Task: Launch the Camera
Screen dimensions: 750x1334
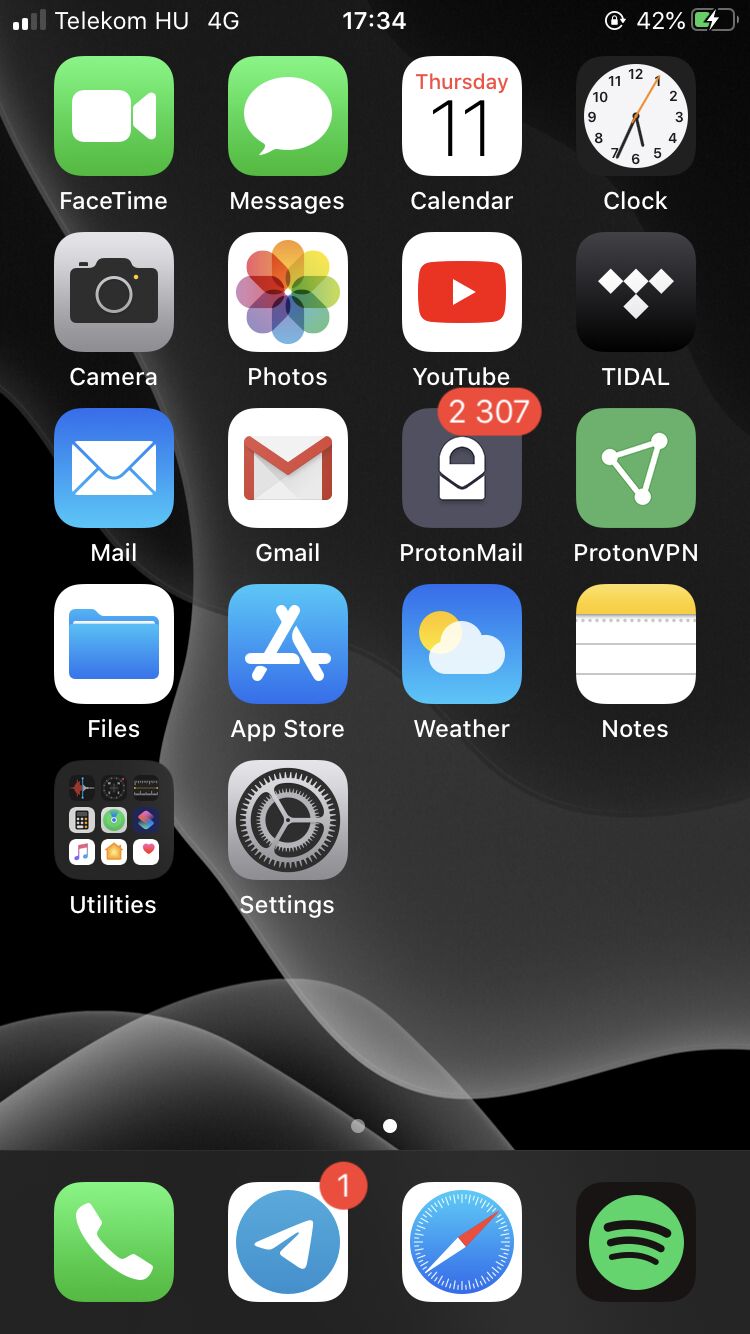Action: point(114,292)
